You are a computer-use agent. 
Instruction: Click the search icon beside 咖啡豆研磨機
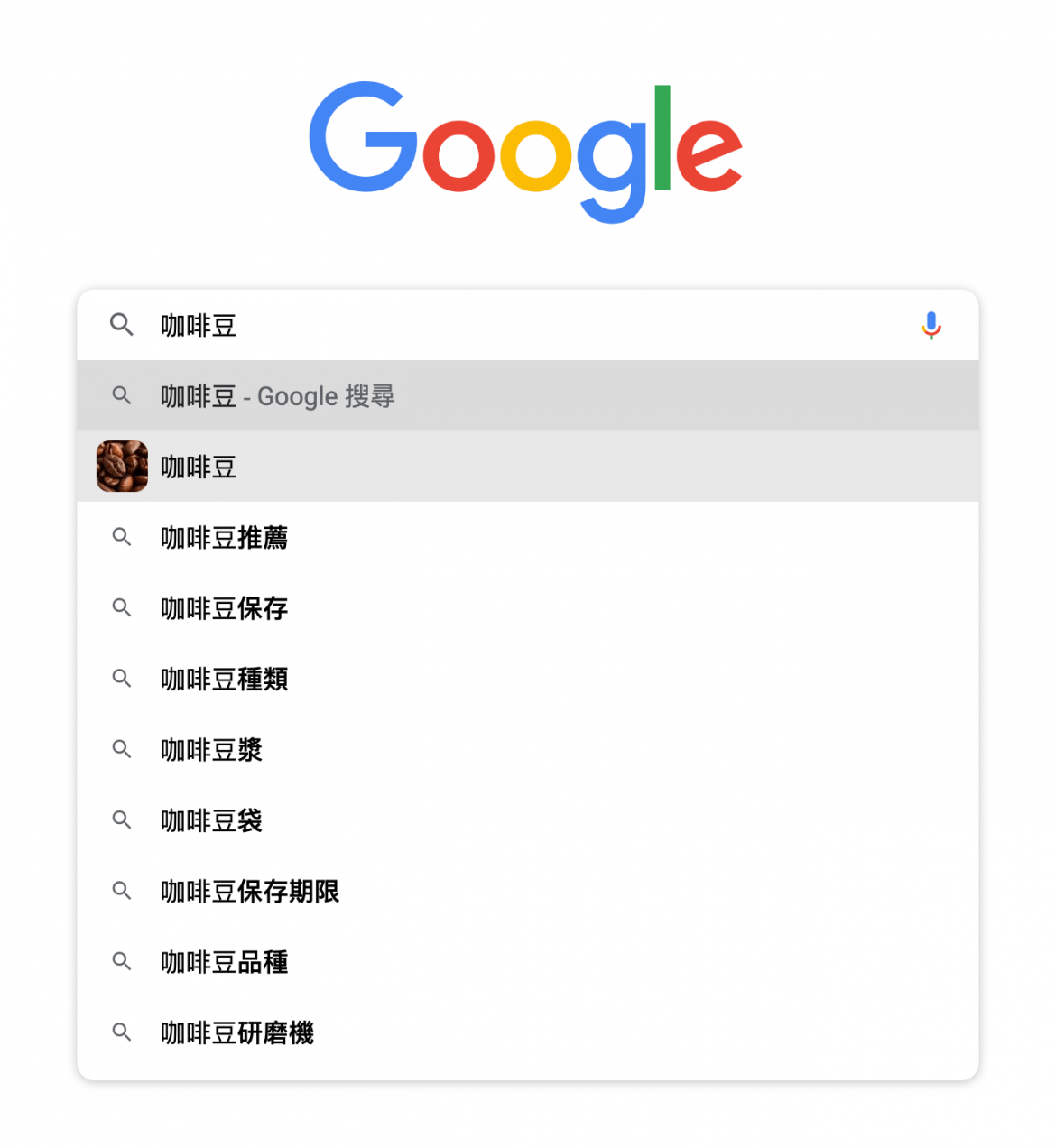(122, 1032)
